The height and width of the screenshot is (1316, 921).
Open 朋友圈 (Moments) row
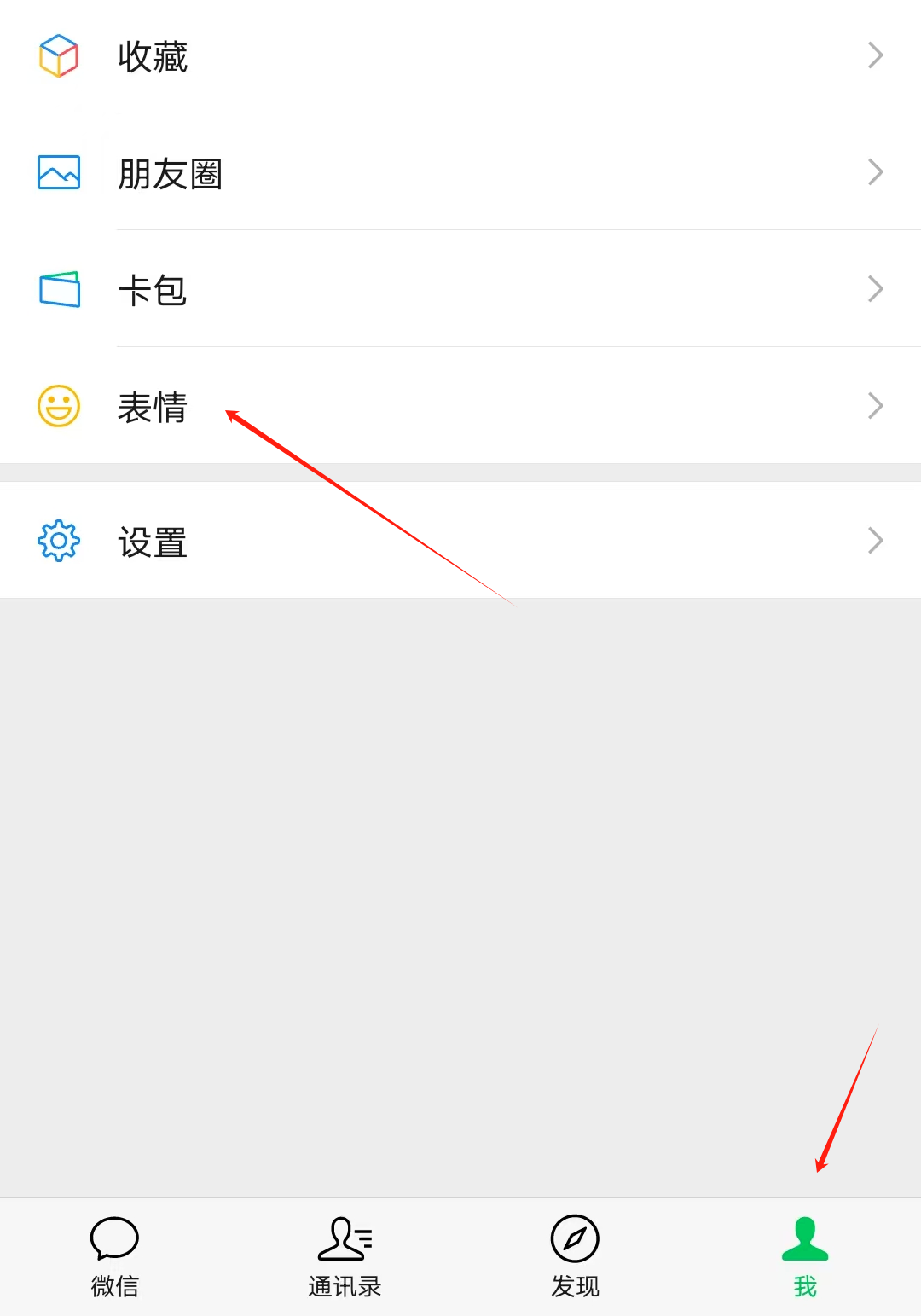(x=460, y=173)
